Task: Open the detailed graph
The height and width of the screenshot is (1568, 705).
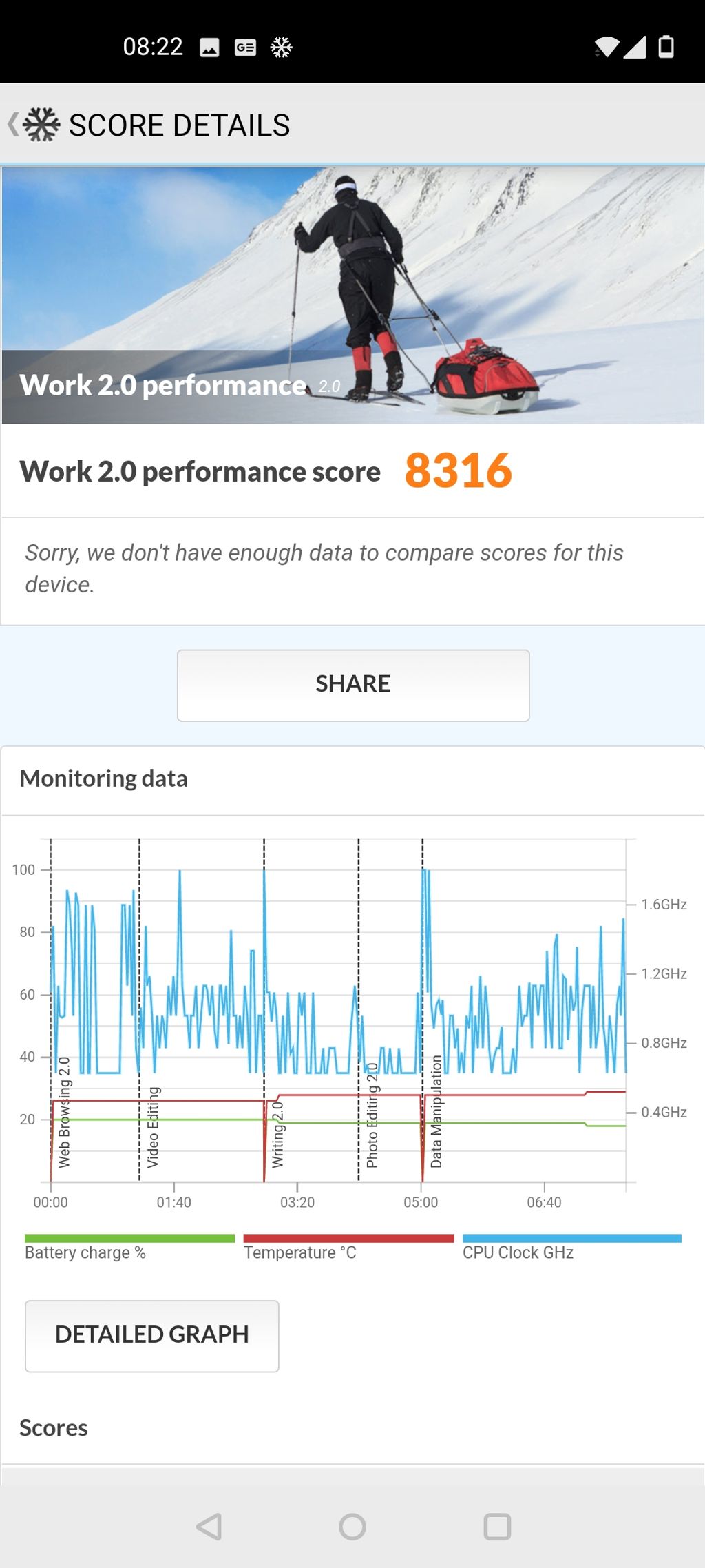Action: tap(151, 1335)
